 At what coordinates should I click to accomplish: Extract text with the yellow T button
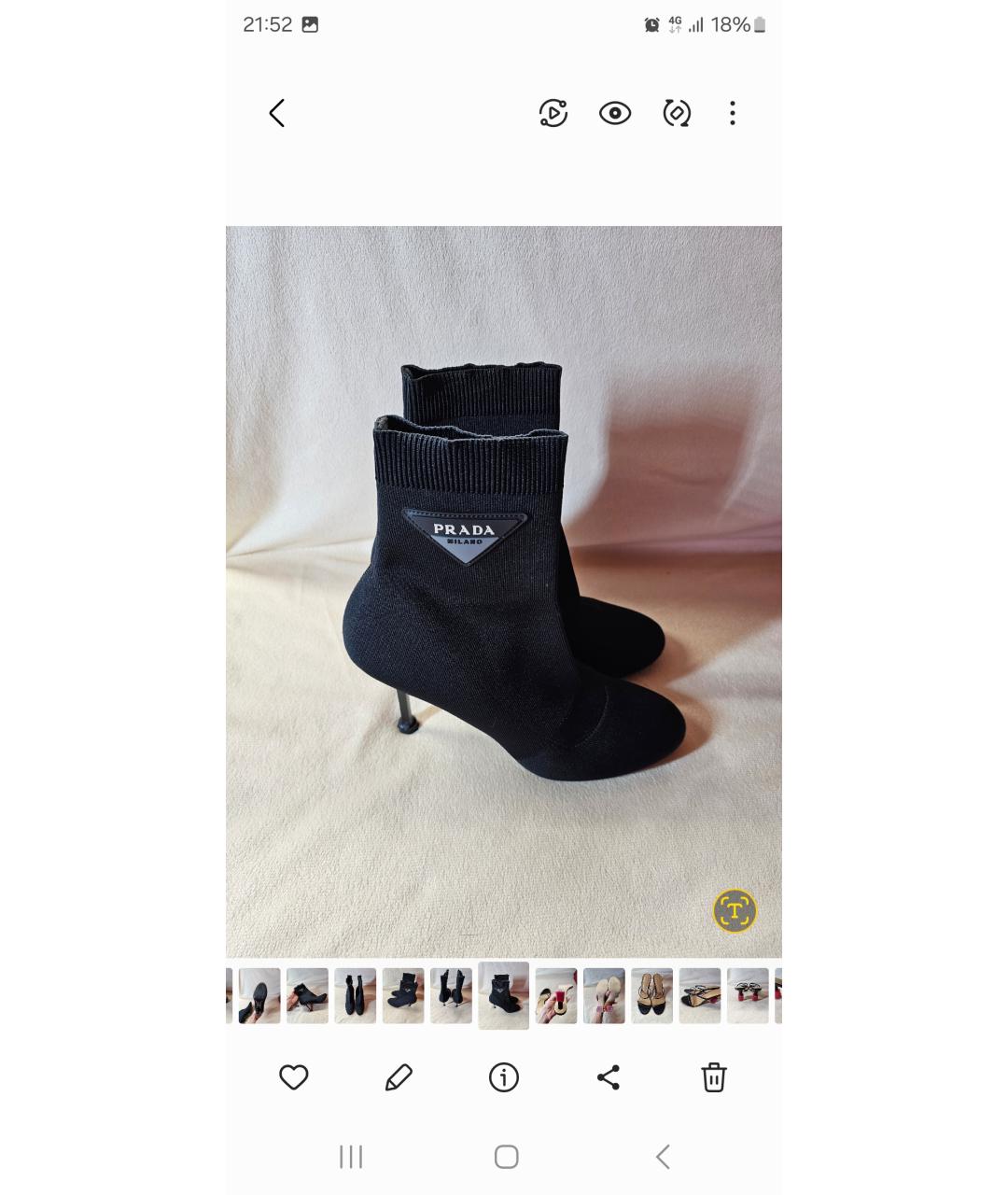click(735, 910)
